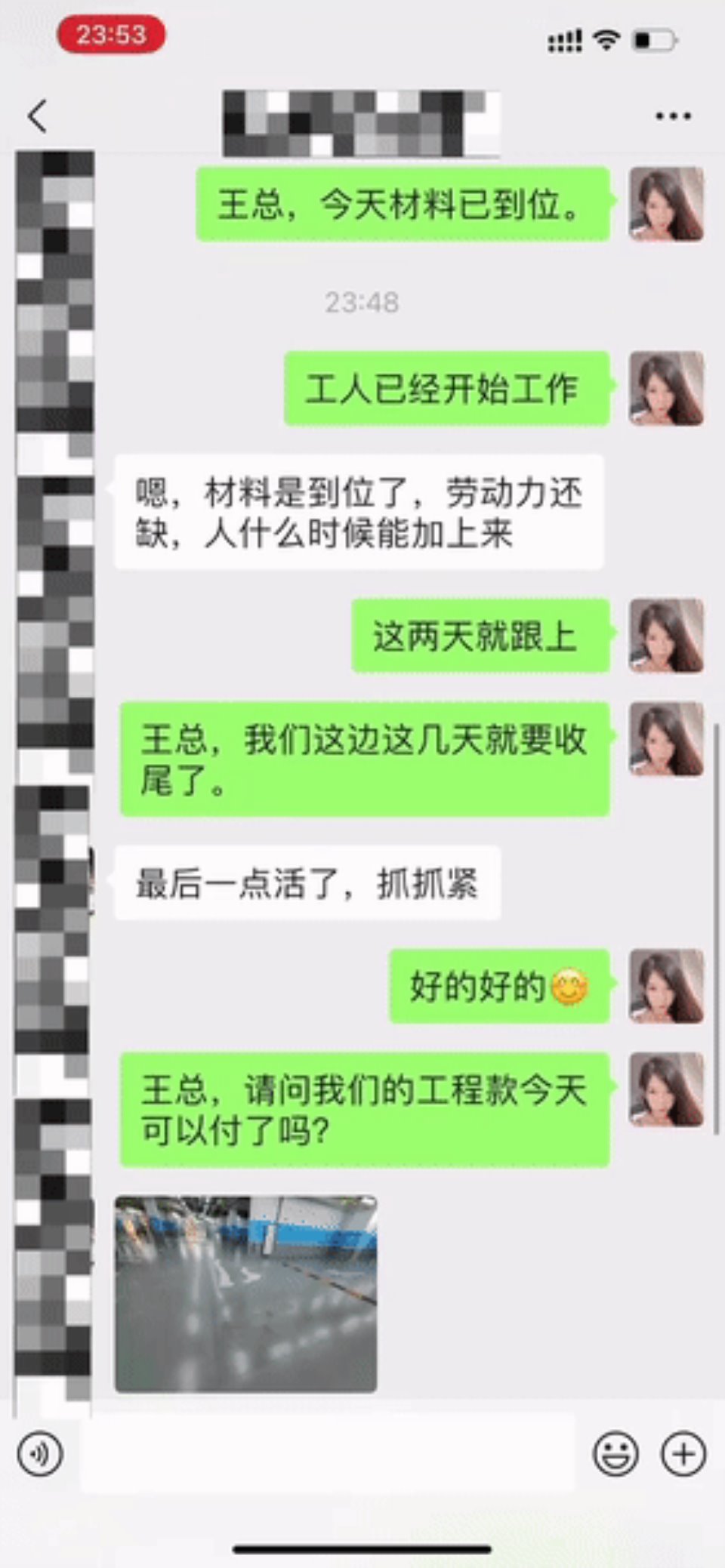This screenshot has height=1568, width=725.
Task: Switch to voice message input
Action: [40, 1453]
